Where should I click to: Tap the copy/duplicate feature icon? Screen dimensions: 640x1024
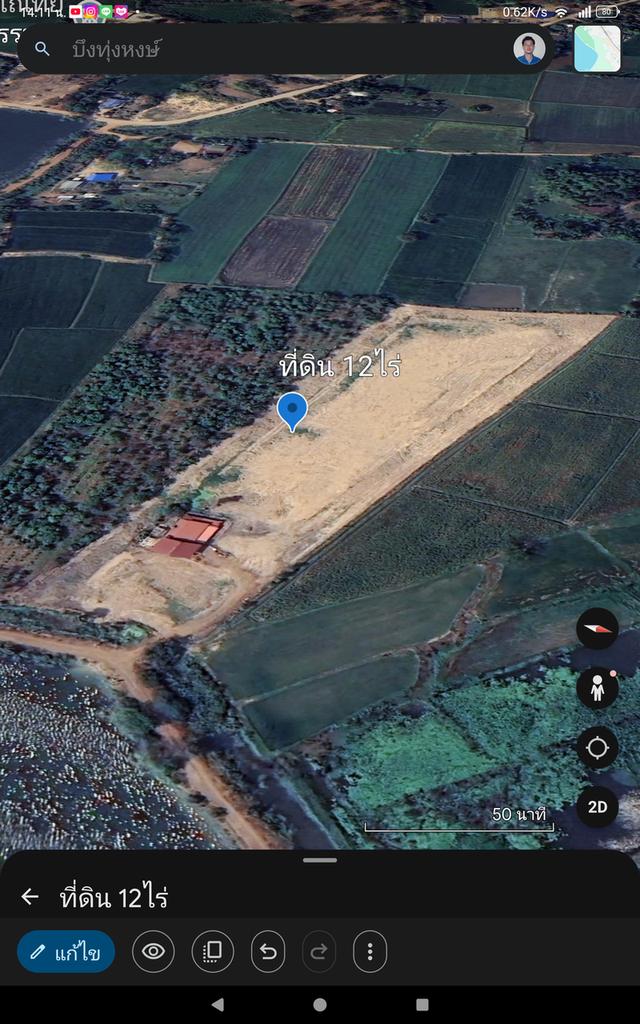click(x=213, y=952)
